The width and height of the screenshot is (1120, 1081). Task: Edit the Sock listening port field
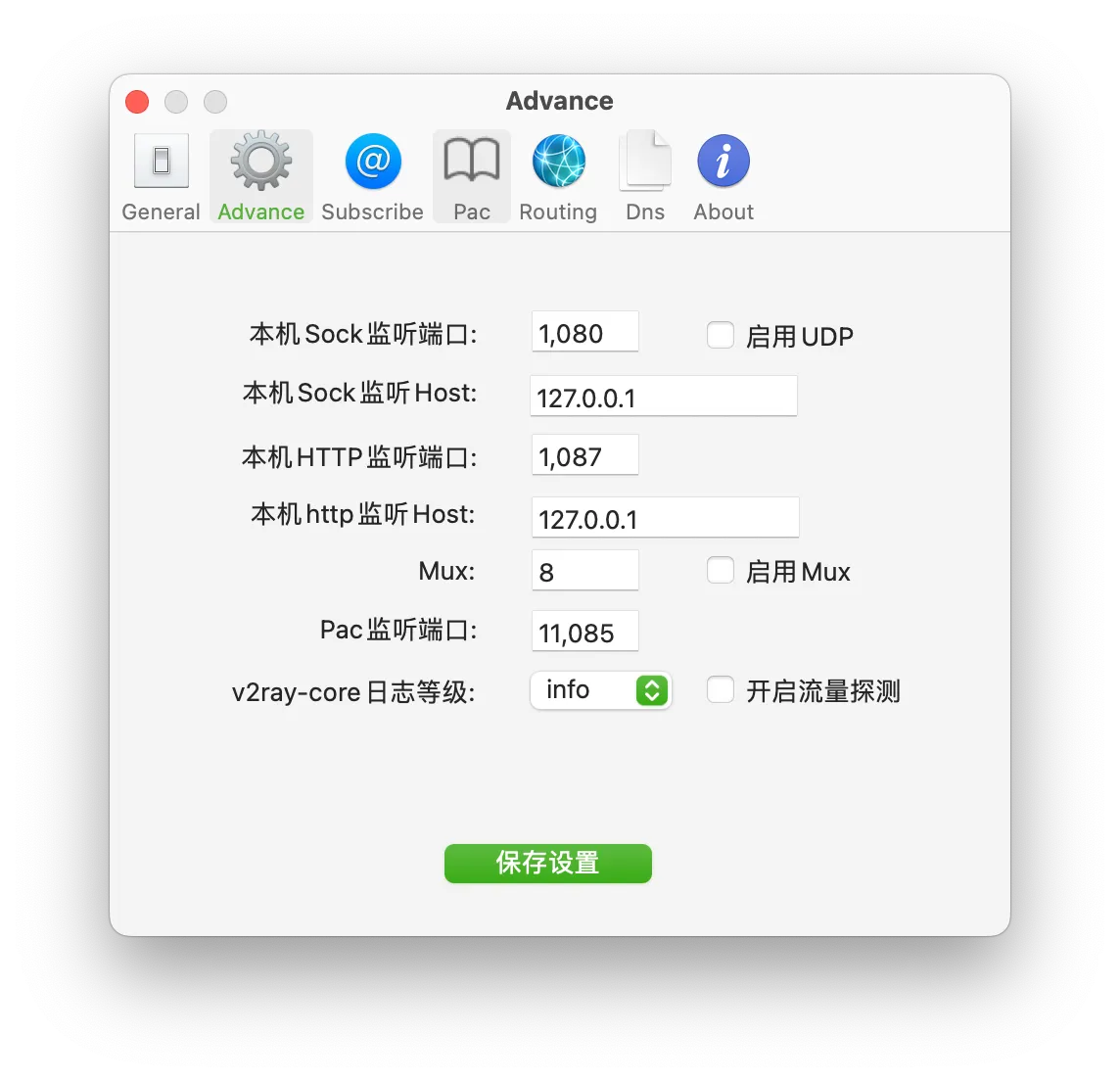pos(584,333)
